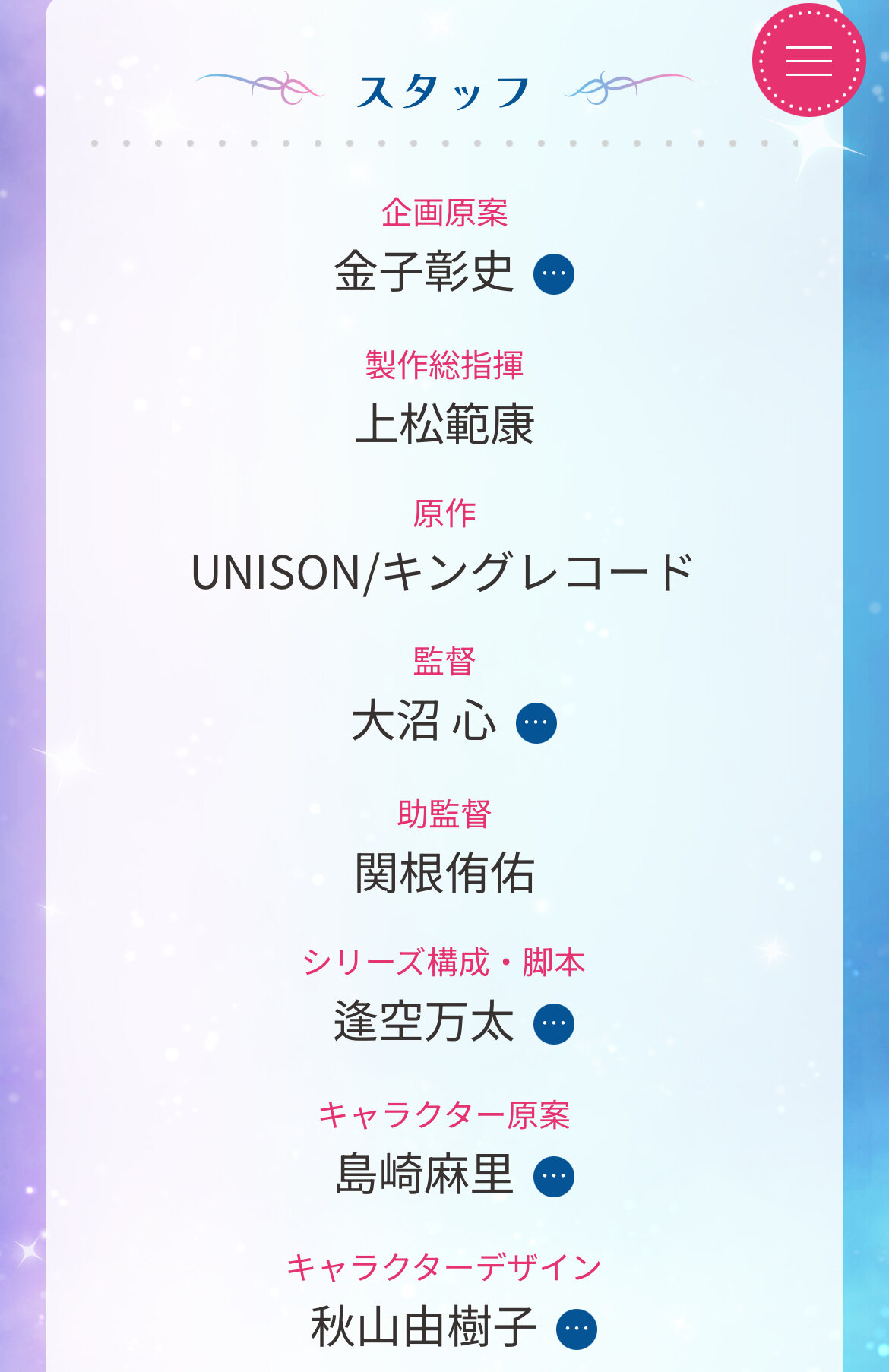Show more info for 逢空万太
The height and width of the screenshot is (1372, 889).
coord(554,1024)
